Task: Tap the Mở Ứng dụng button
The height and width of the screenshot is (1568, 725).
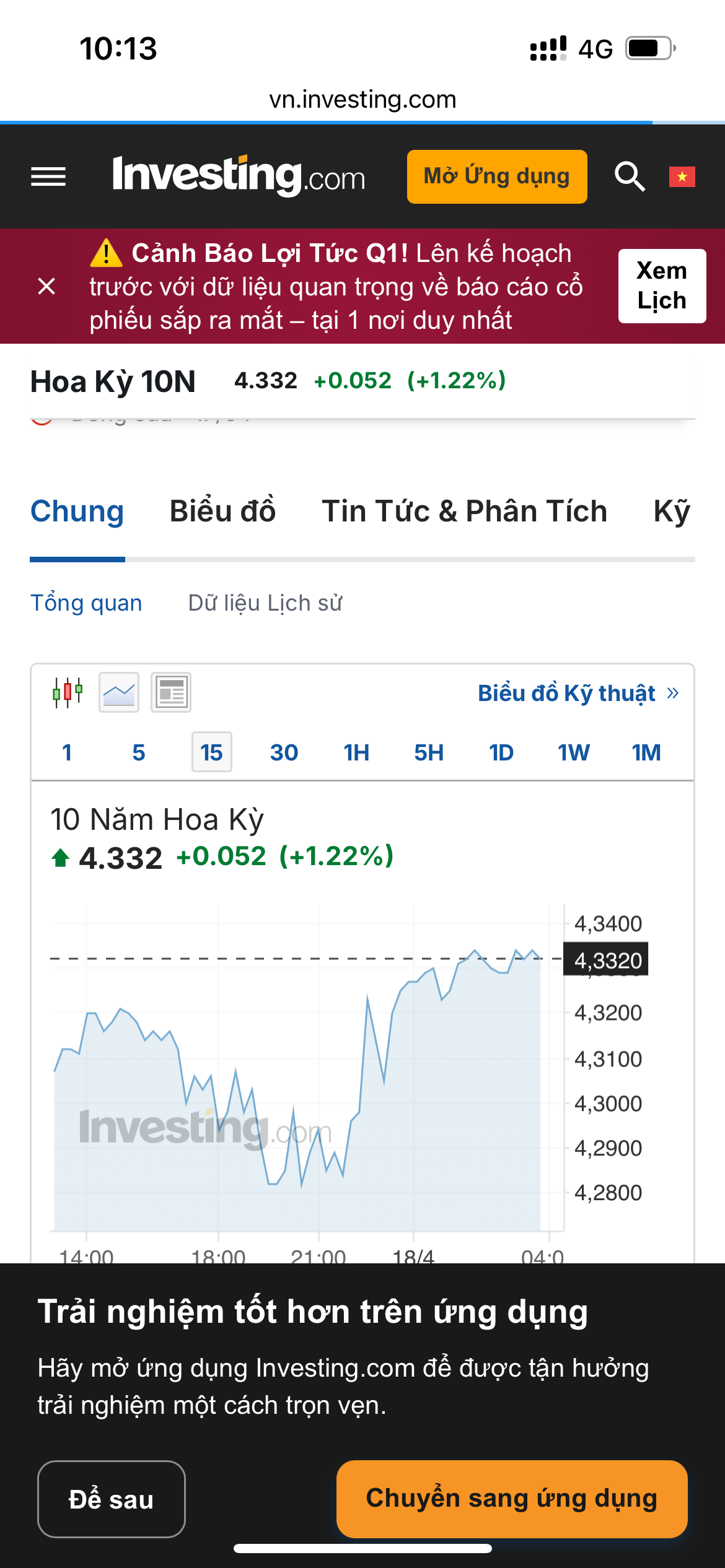Action: pos(497,176)
